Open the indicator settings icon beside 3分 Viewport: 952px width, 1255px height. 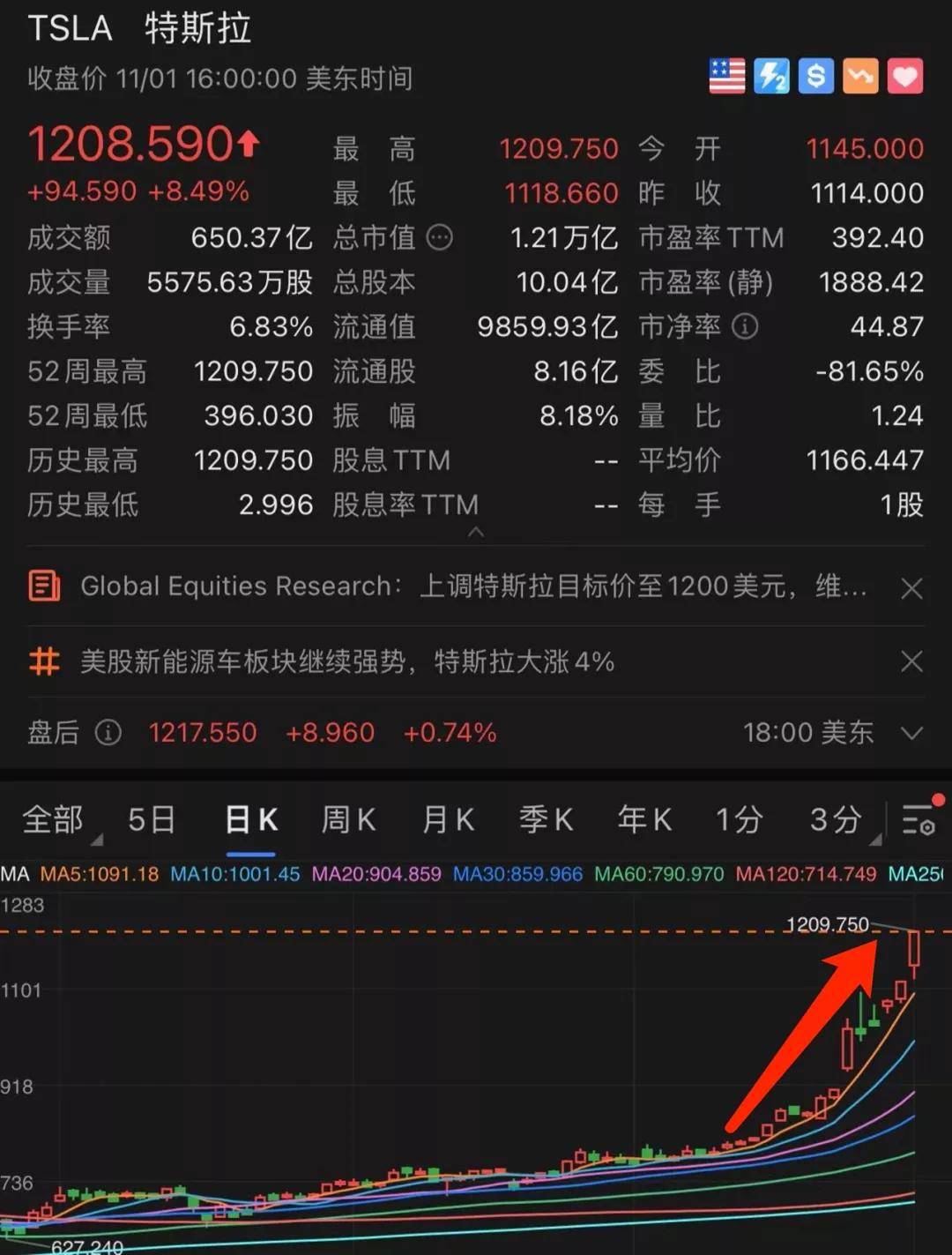(x=919, y=819)
